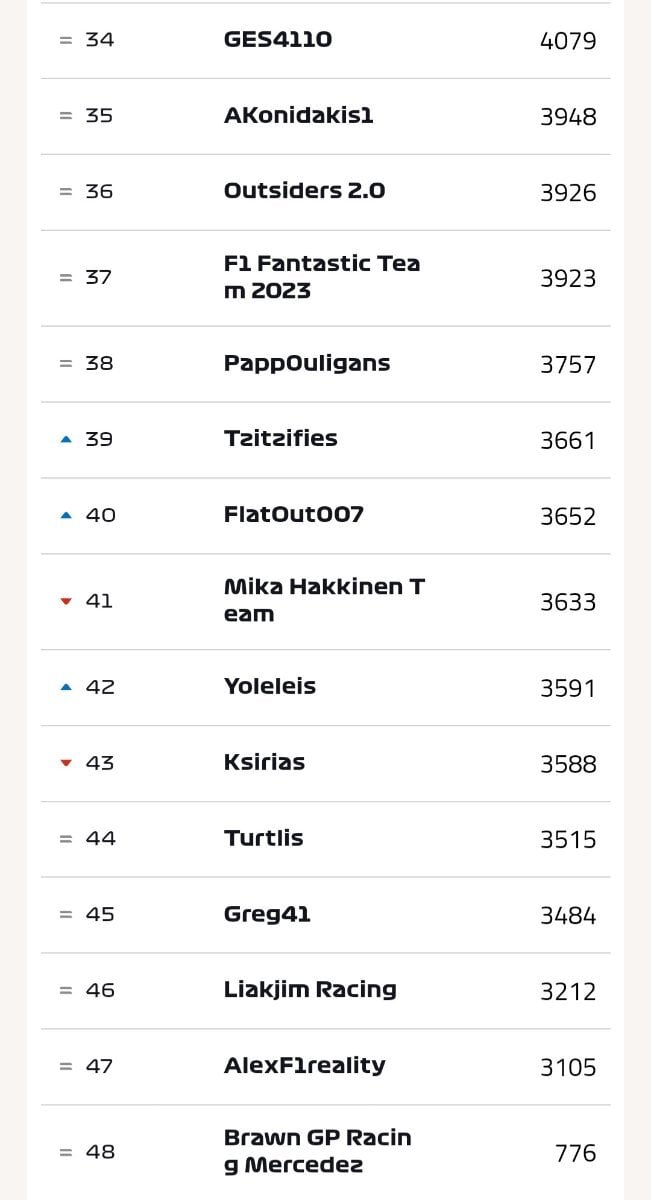Image resolution: width=651 pixels, height=1200 pixels.
Task: Open the AKonidakis1 team row
Action: coord(325,116)
